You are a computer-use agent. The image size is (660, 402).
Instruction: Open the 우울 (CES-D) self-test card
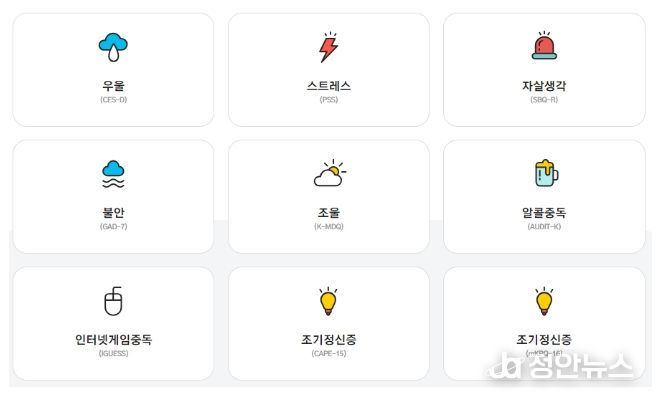113,70
